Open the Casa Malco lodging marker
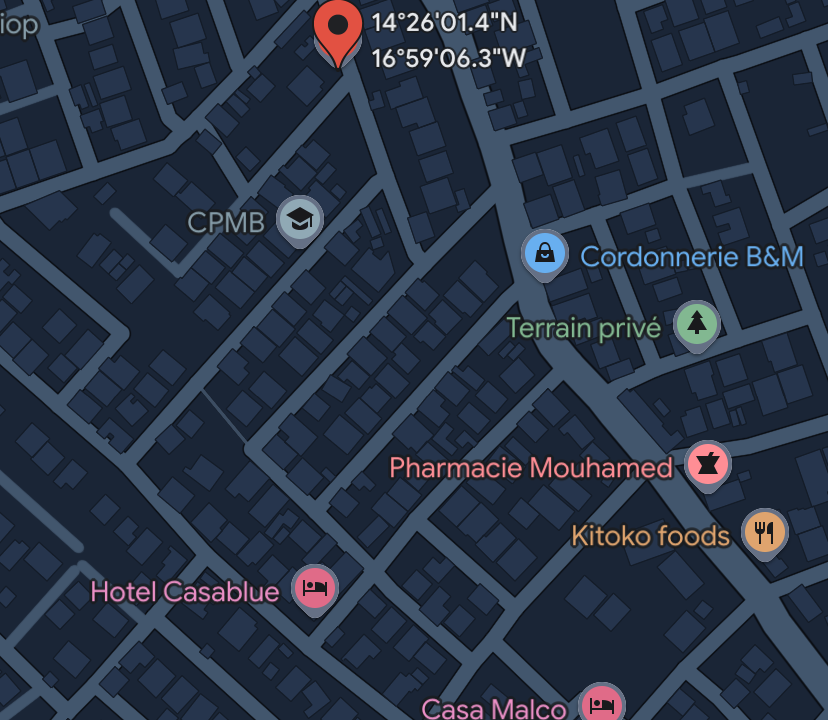 [x=601, y=704]
